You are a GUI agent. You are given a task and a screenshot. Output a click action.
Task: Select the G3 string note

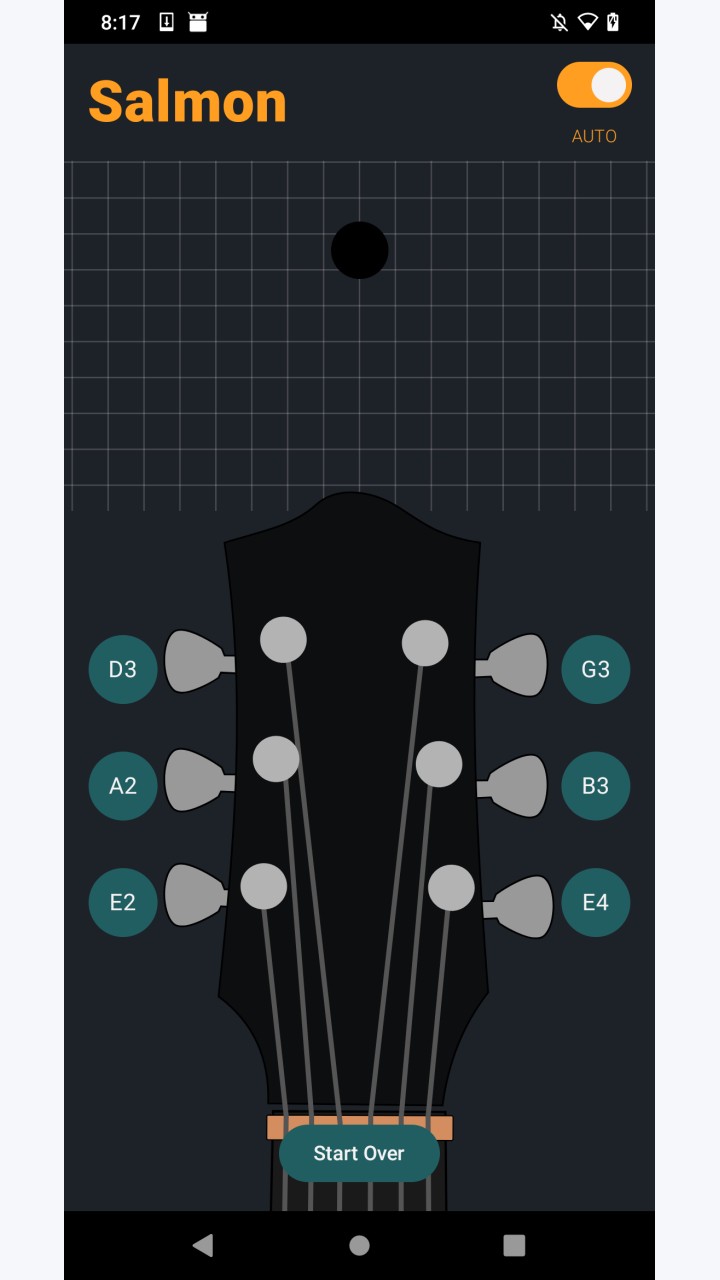tap(596, 669)
